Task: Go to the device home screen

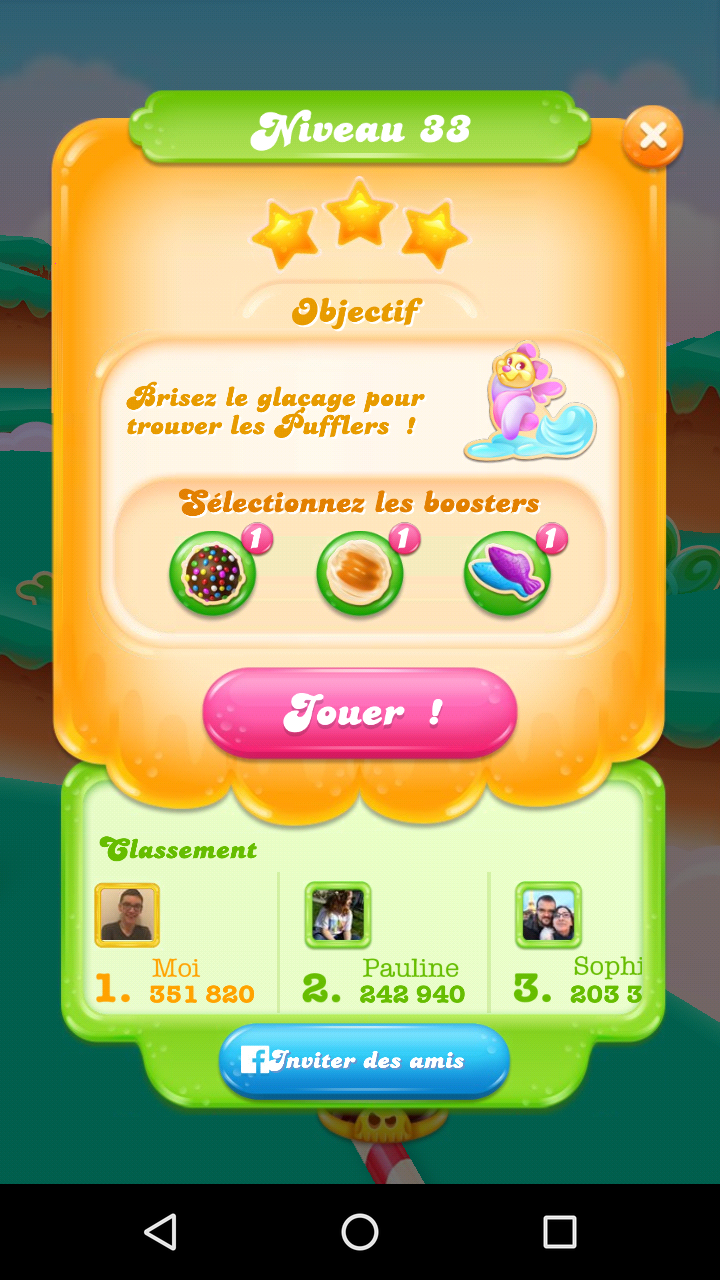Action: pos(360,1232)
